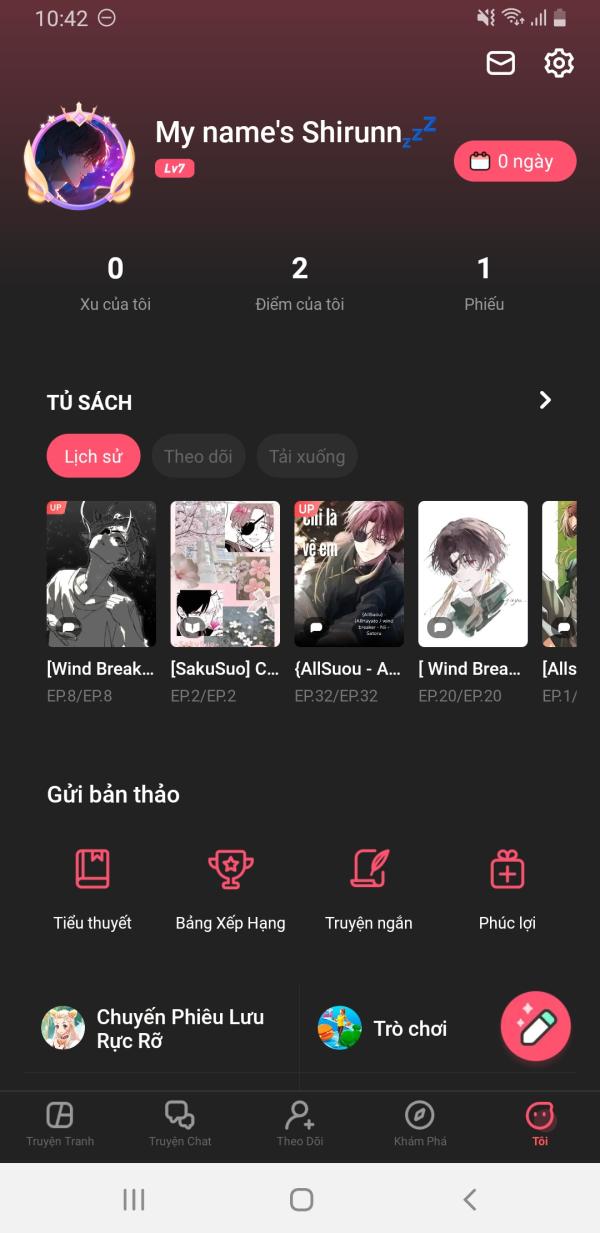
Task: Open the [SakuSuo] story card
Action: click(225, 574)
